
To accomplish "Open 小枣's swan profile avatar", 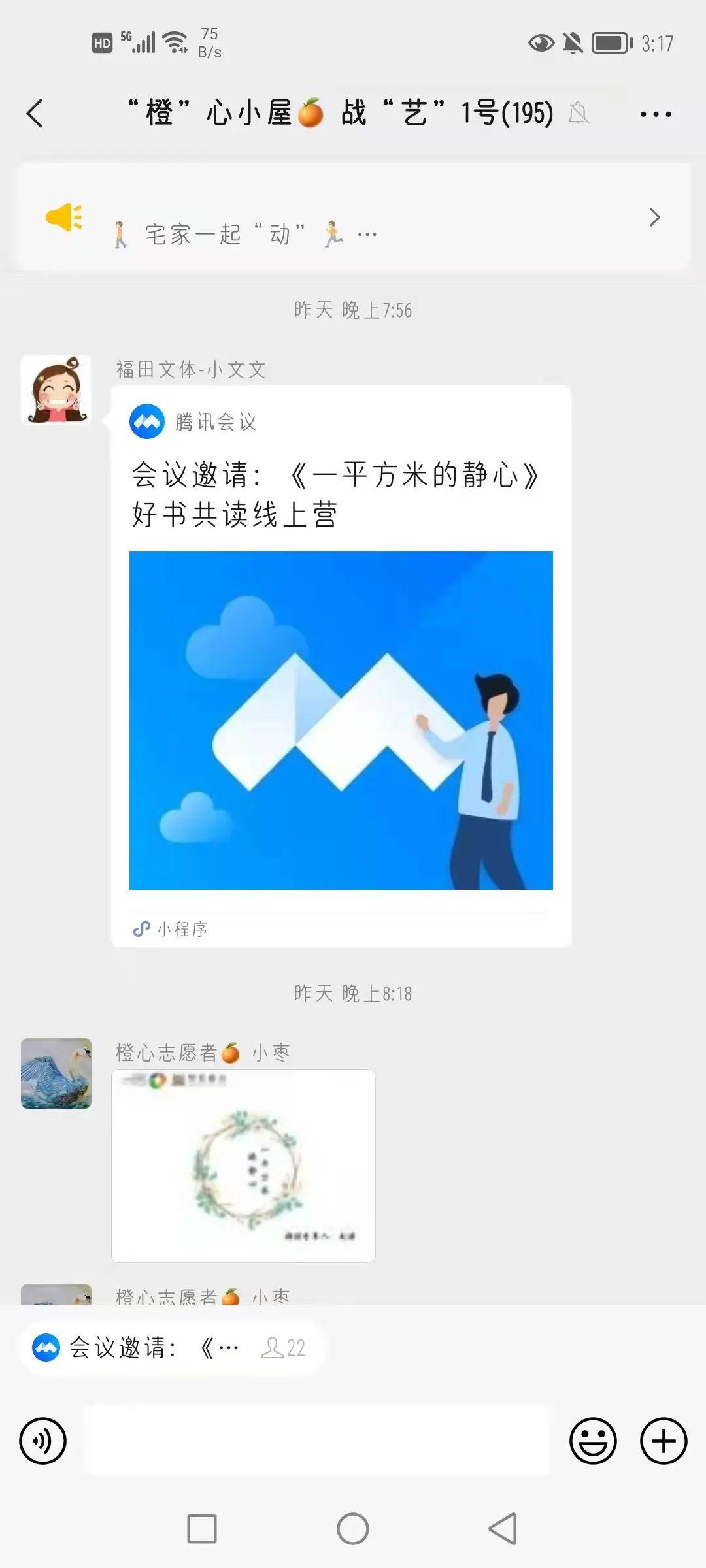I will 56,1073.
